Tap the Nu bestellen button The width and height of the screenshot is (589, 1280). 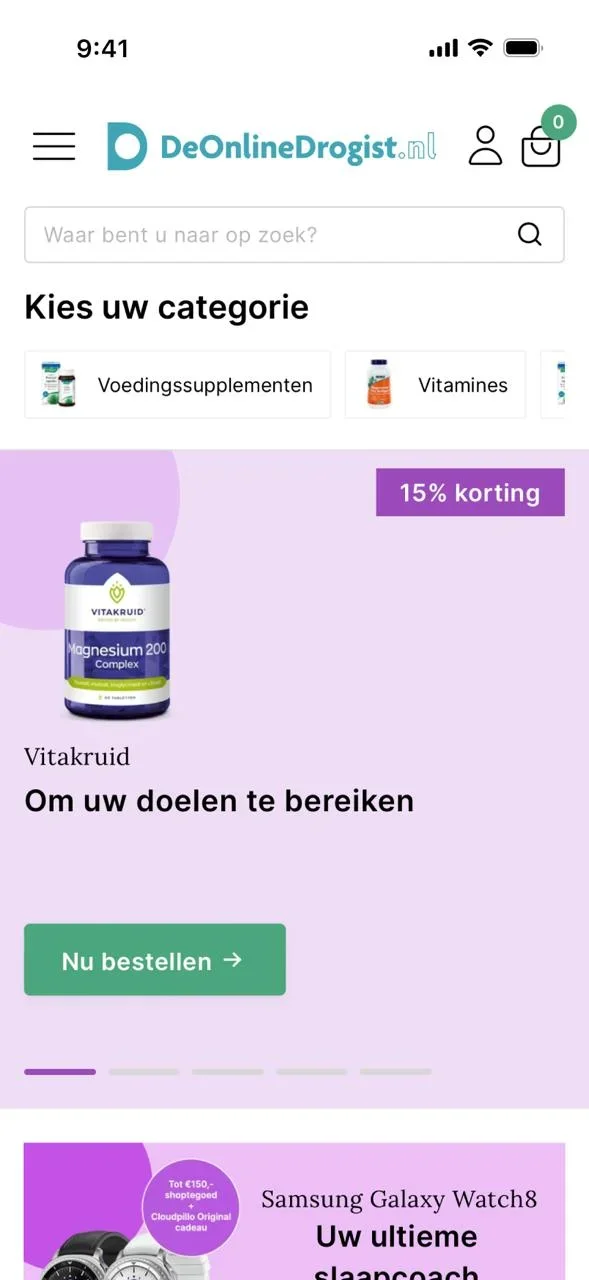pyautogui.click(x=155, y=960)
